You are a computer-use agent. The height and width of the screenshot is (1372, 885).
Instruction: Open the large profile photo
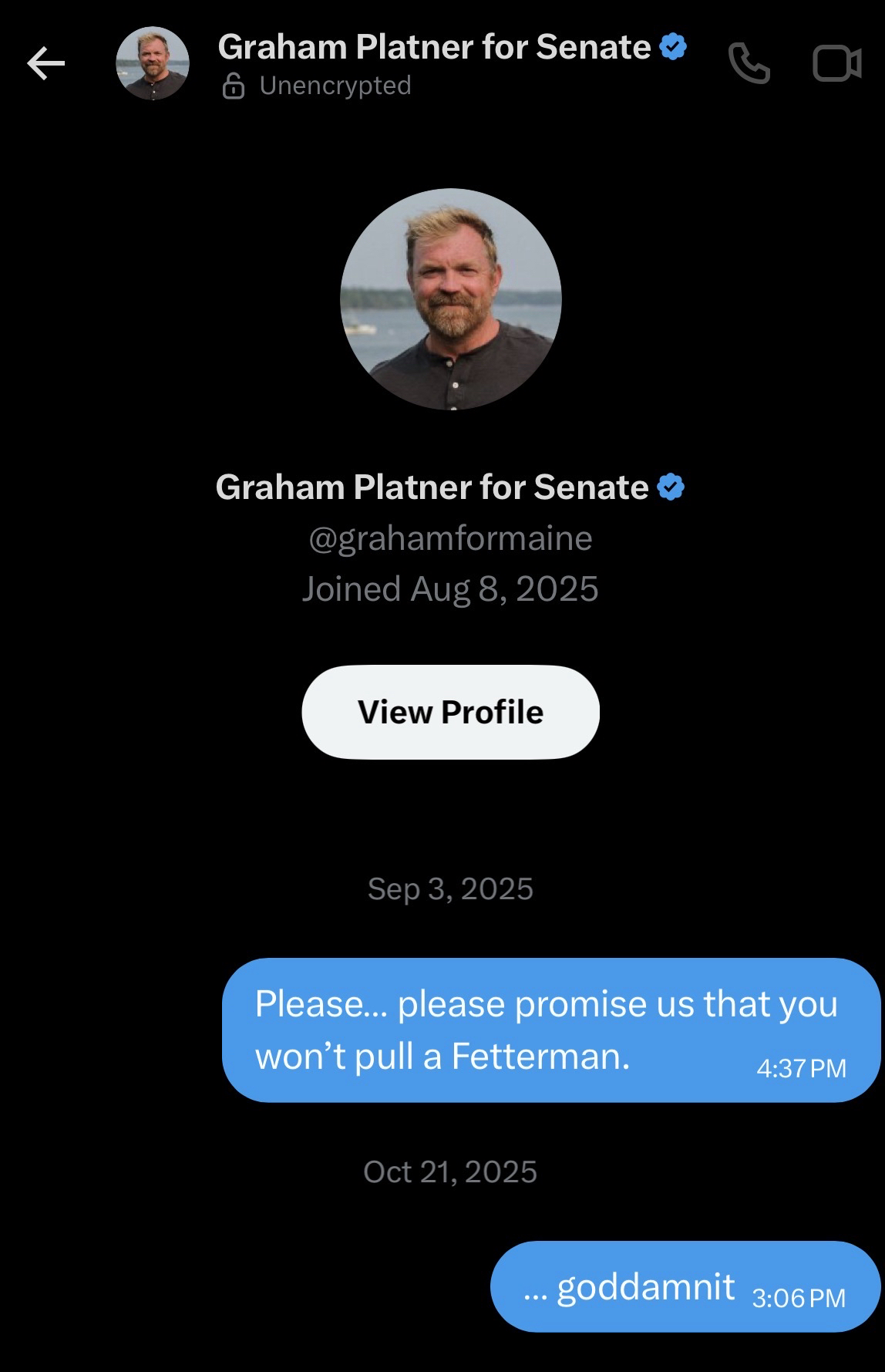pos(451,298)
